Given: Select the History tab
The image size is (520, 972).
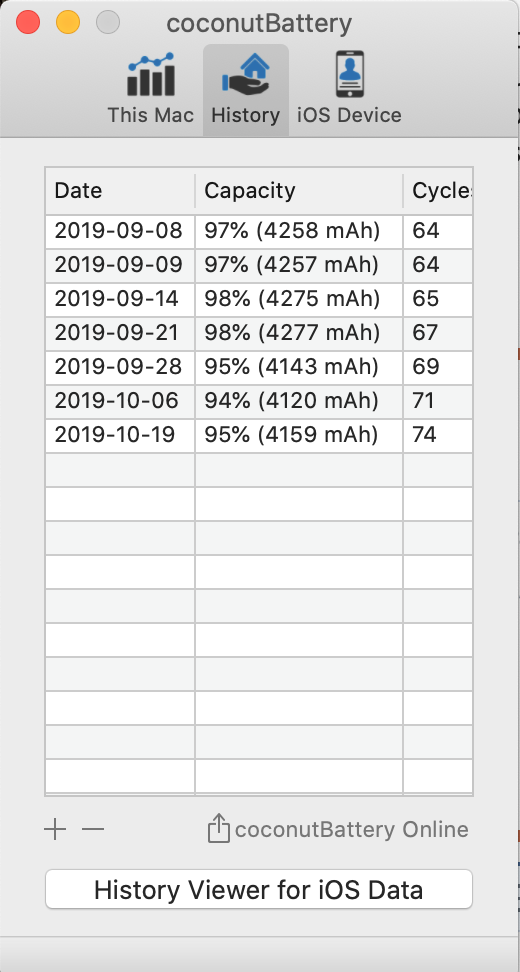Looking at the screenshot, I should [245, 90].
